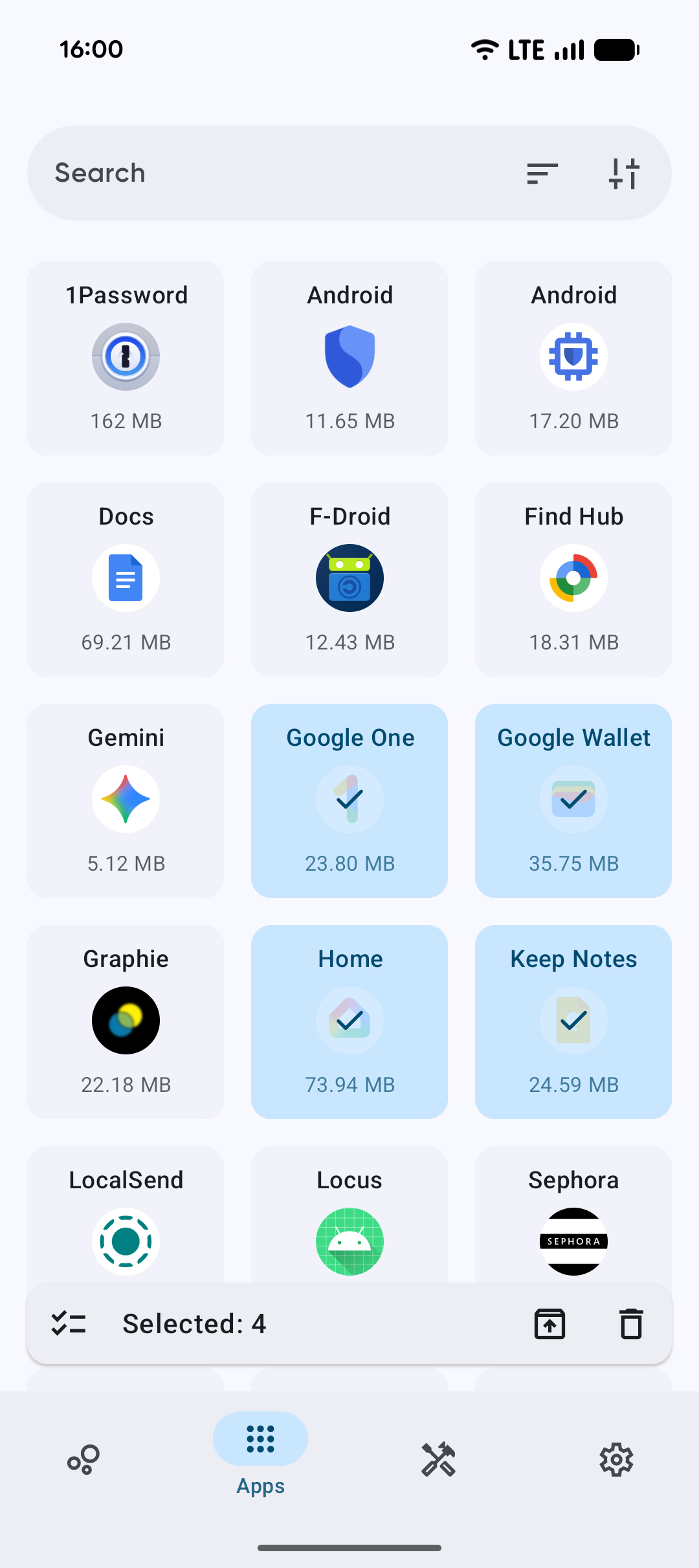
Task: Open the sort options icon
Action: click(x=542, y=173)
